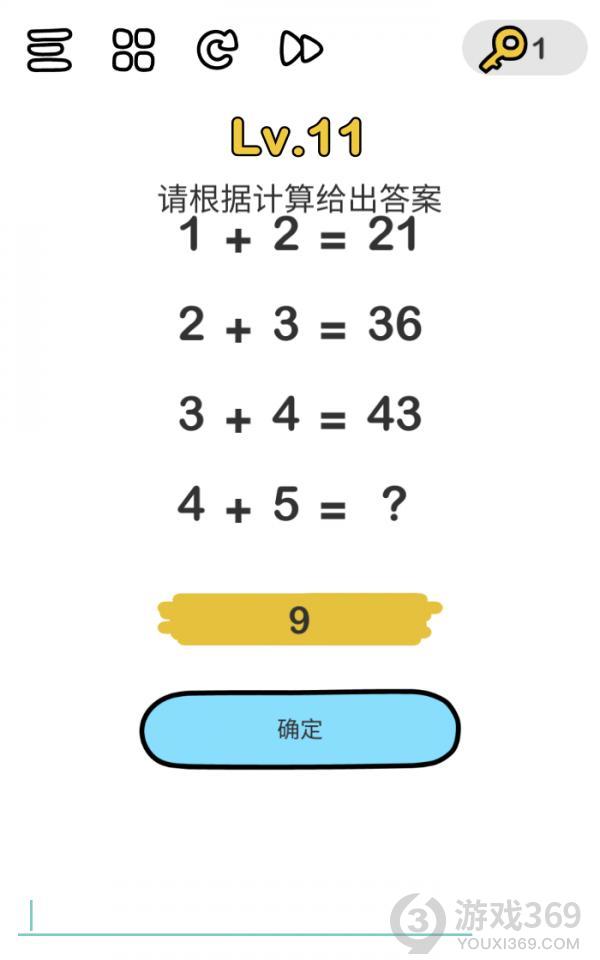This screenshot has width=600, height=960.
Task: Skip this level with fast-forward
Action: pos(301,49)
